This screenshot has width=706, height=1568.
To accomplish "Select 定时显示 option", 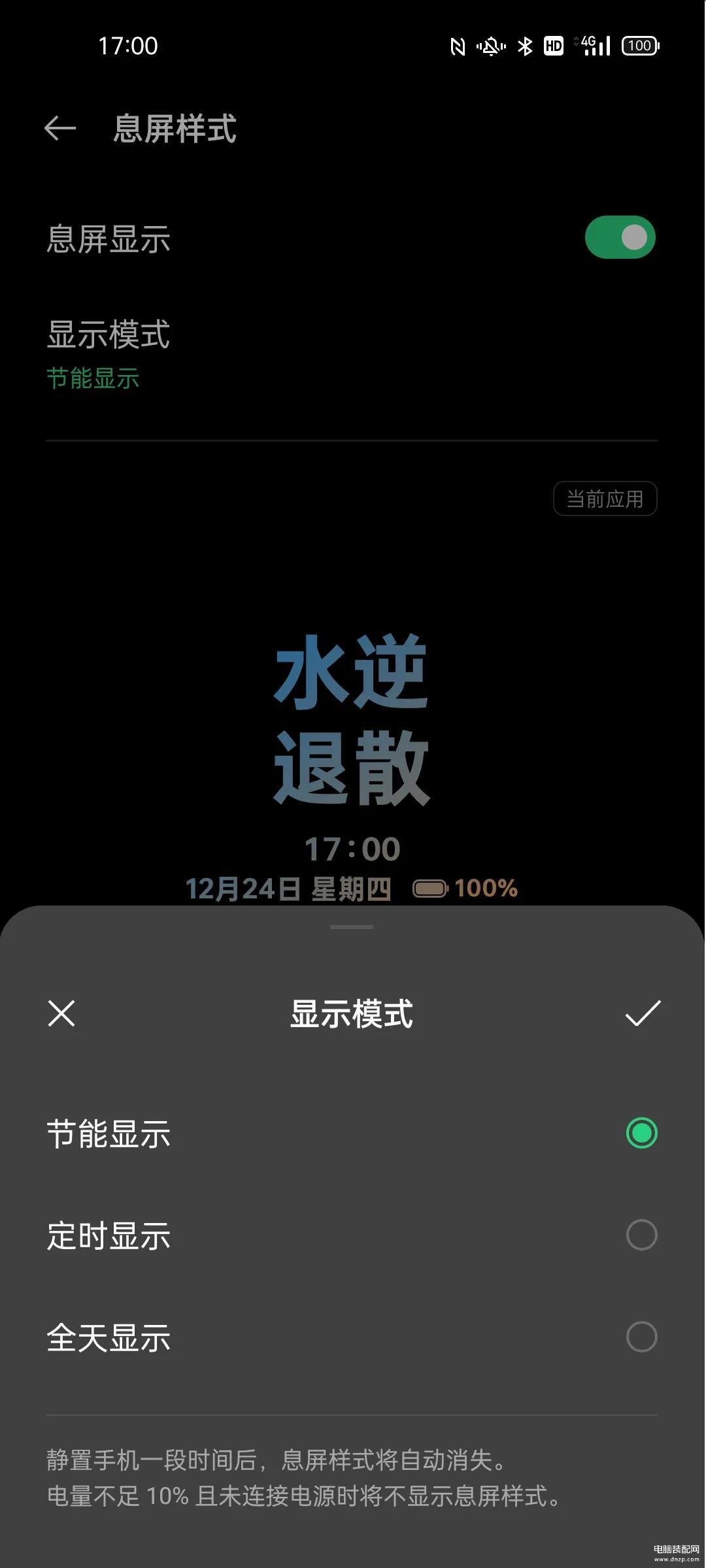I will 352,1235.
